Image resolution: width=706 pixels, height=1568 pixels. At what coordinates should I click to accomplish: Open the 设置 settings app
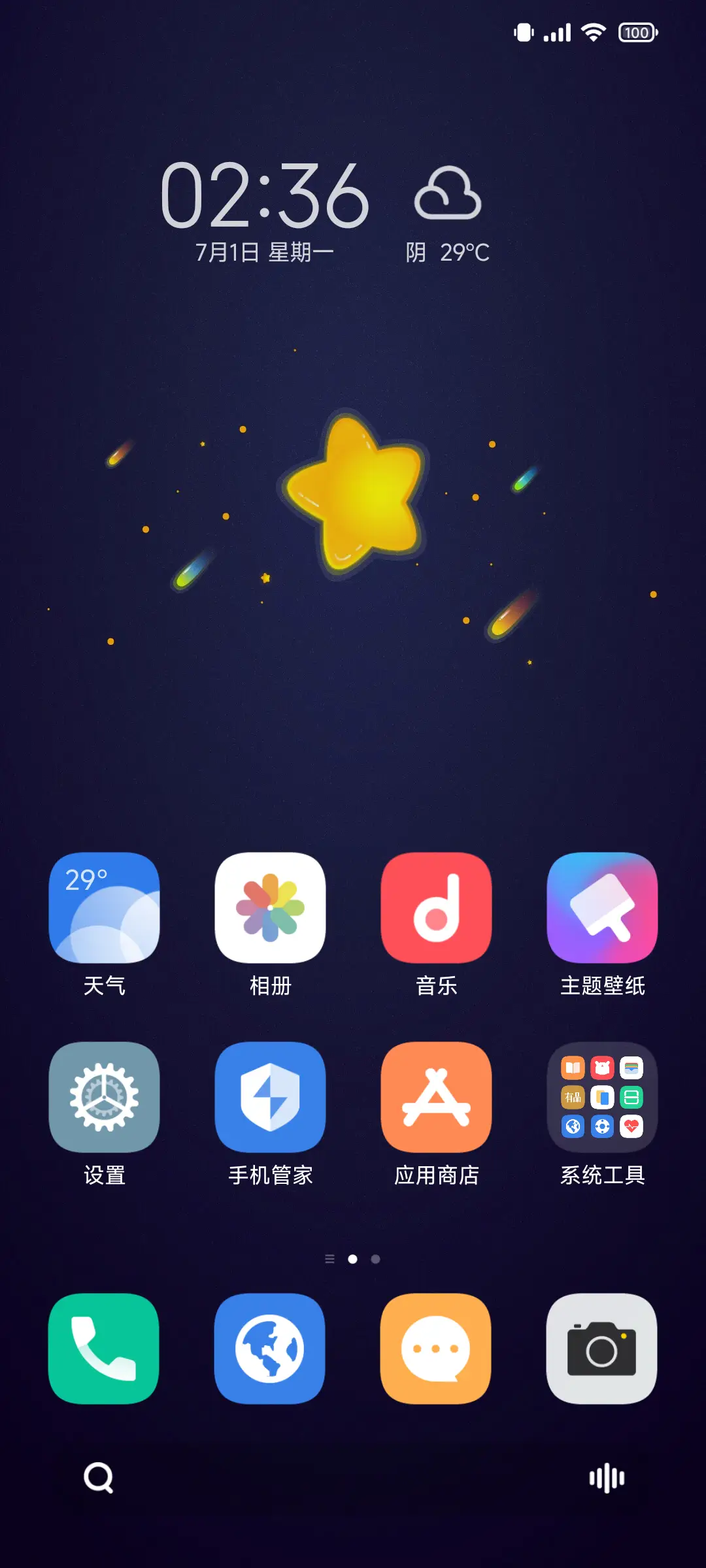click(105, 1098)
